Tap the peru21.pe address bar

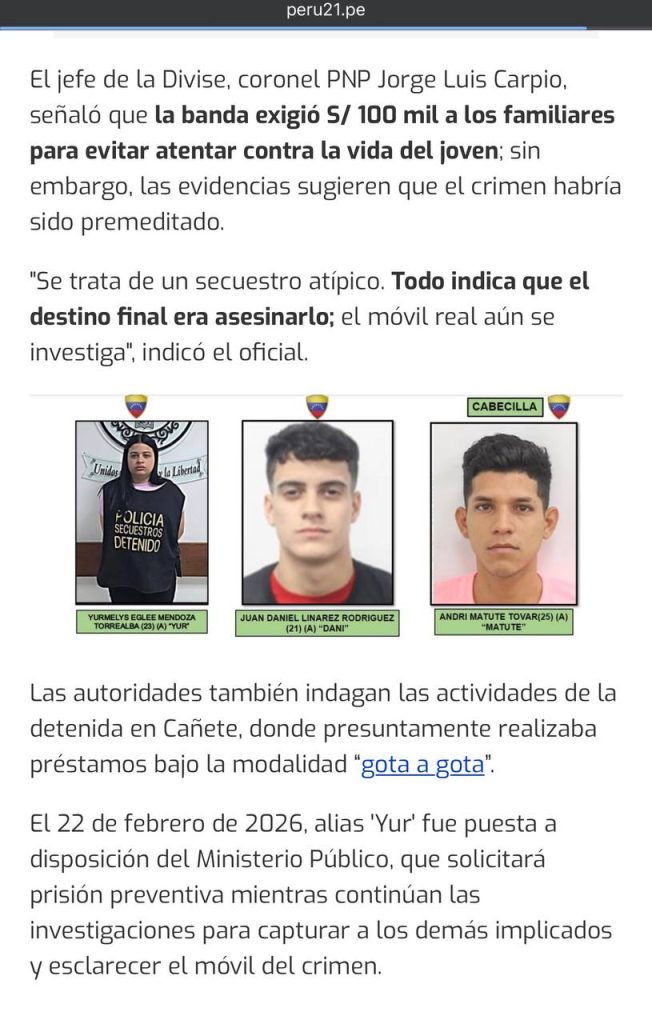coord(326,11)
